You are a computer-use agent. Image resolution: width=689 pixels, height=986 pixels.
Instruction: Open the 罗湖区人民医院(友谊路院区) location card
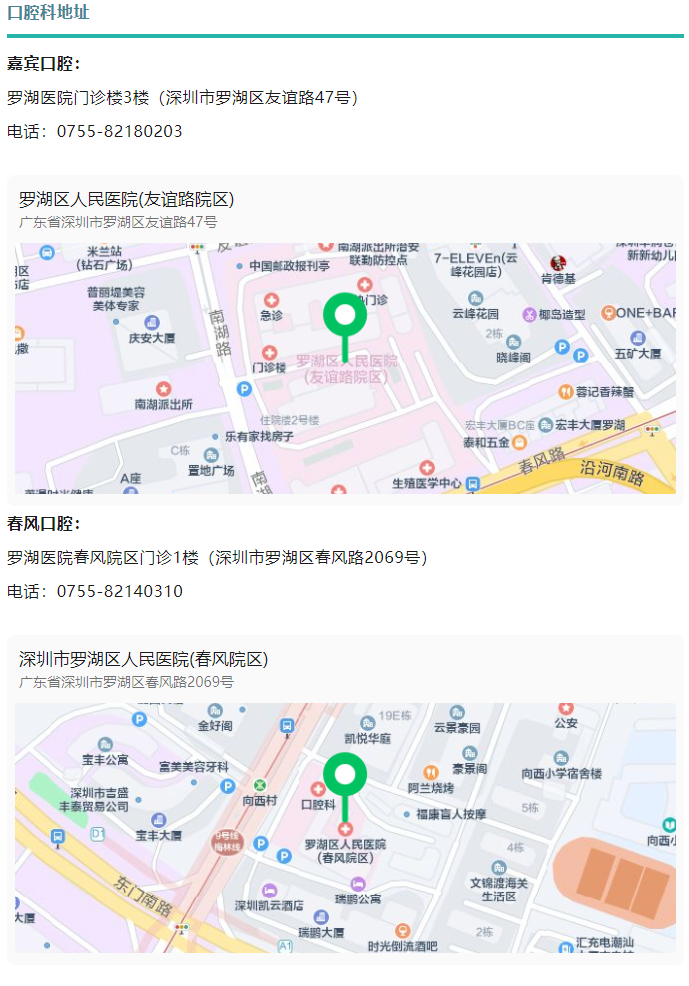pyautogui.click(x=127, y=200)
